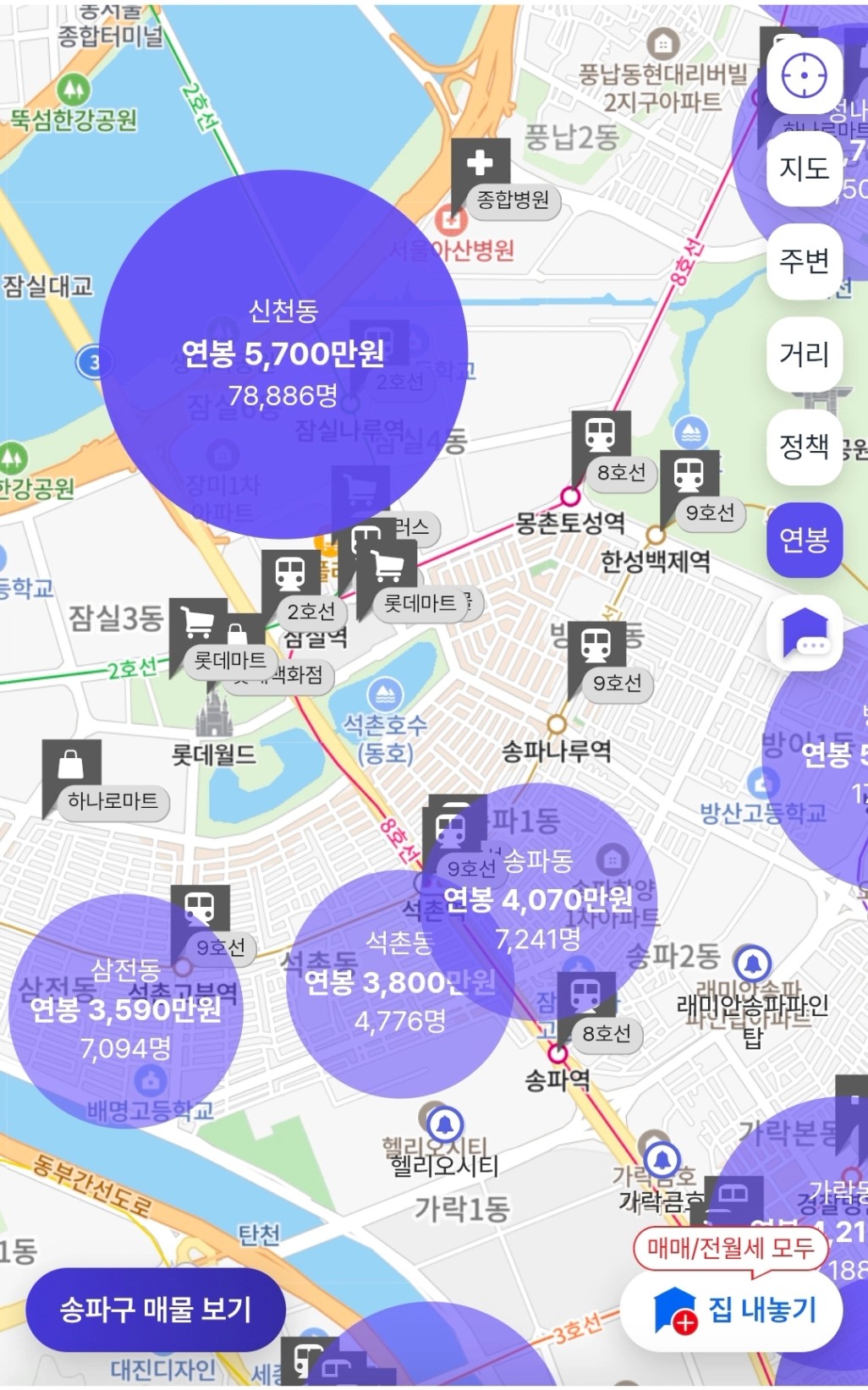Tap 집 내놓기 to list a home
Image resolution: width=868 pixels, height=1390 pixels.
(x=733, y=1310)
